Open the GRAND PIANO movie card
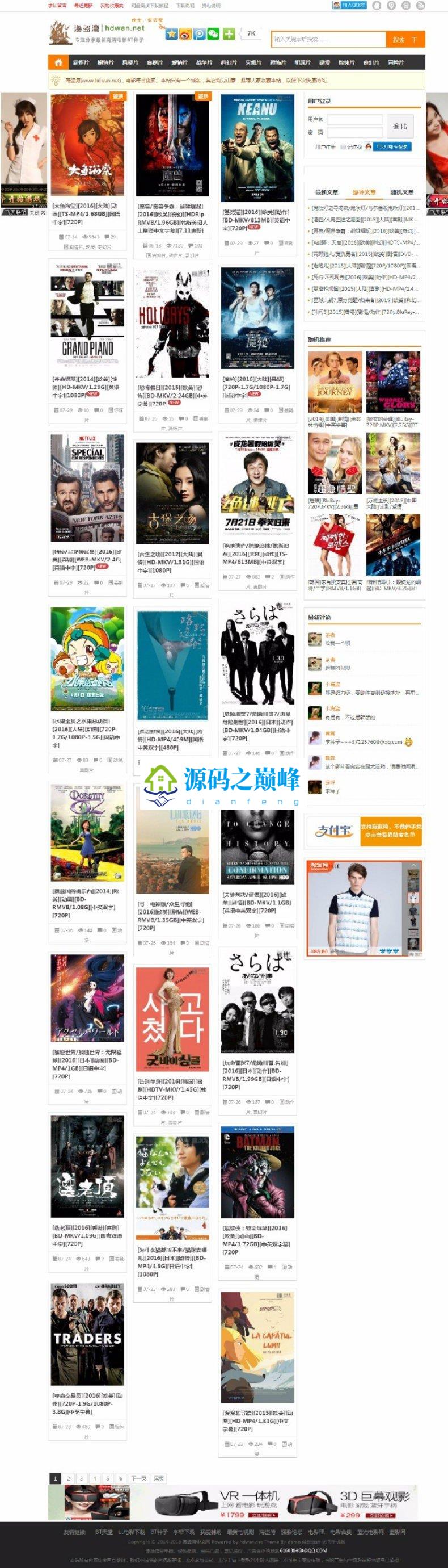 [x=87, y=317]
